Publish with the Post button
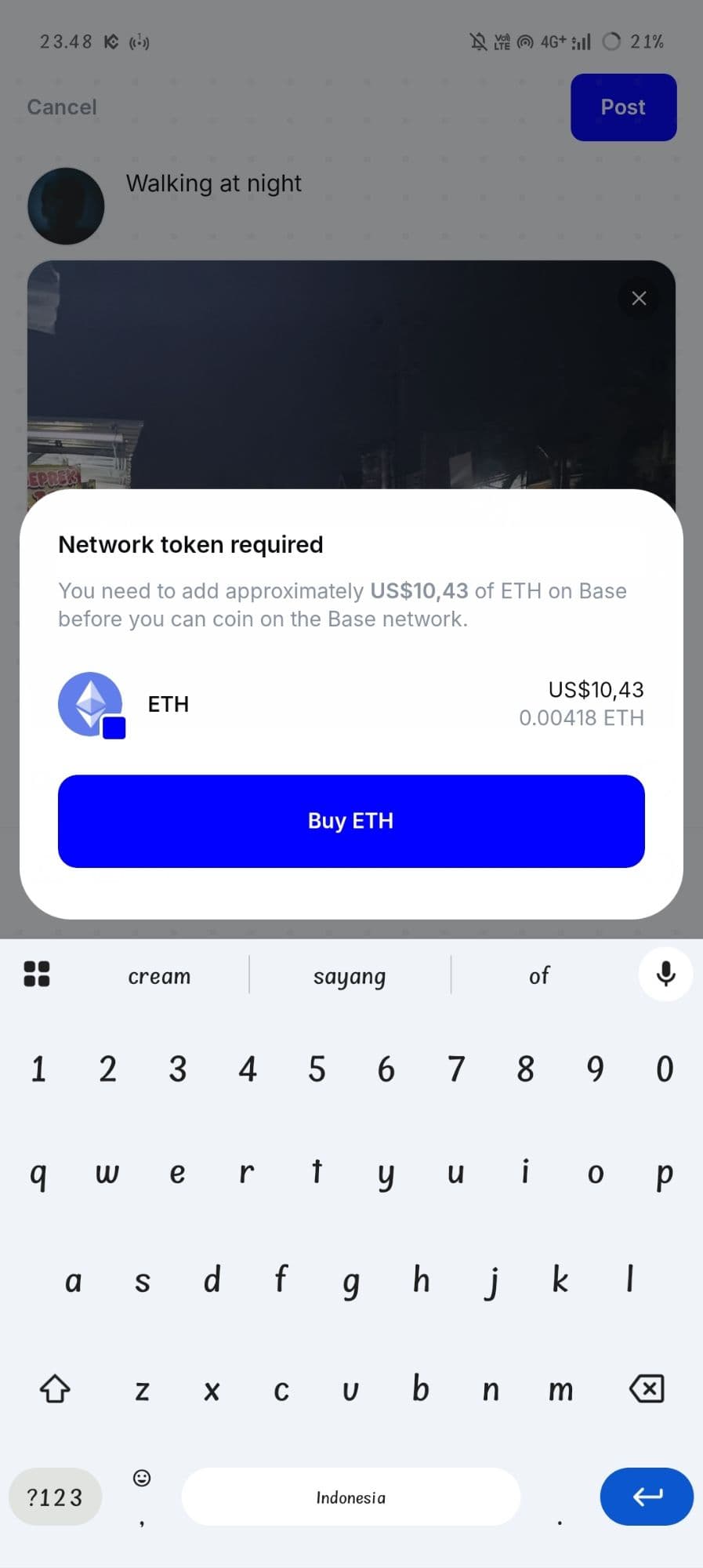The image size is (703, 1568). tap(623, 107)
